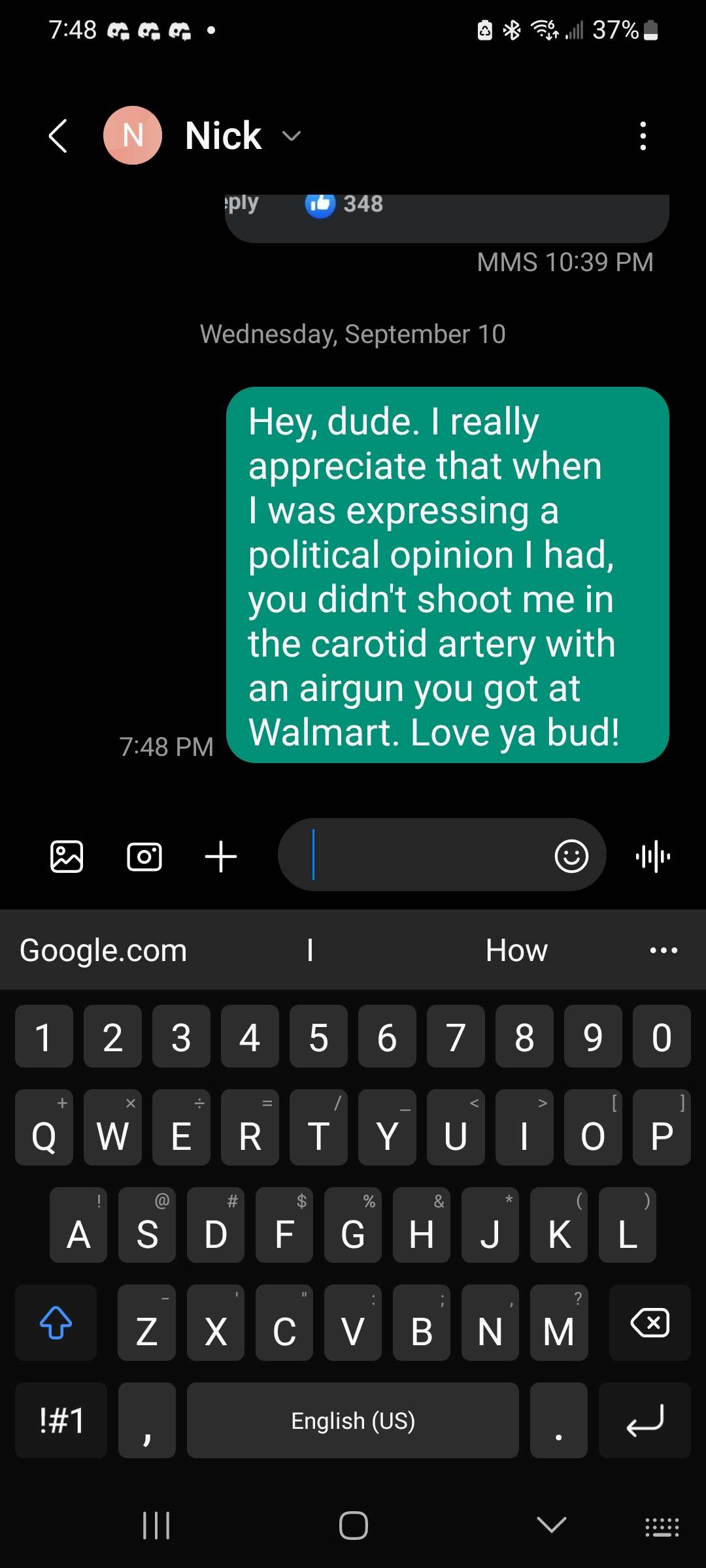706x1568 pixels.
Task: Tap the shift key
Action: pos(56,1323)
